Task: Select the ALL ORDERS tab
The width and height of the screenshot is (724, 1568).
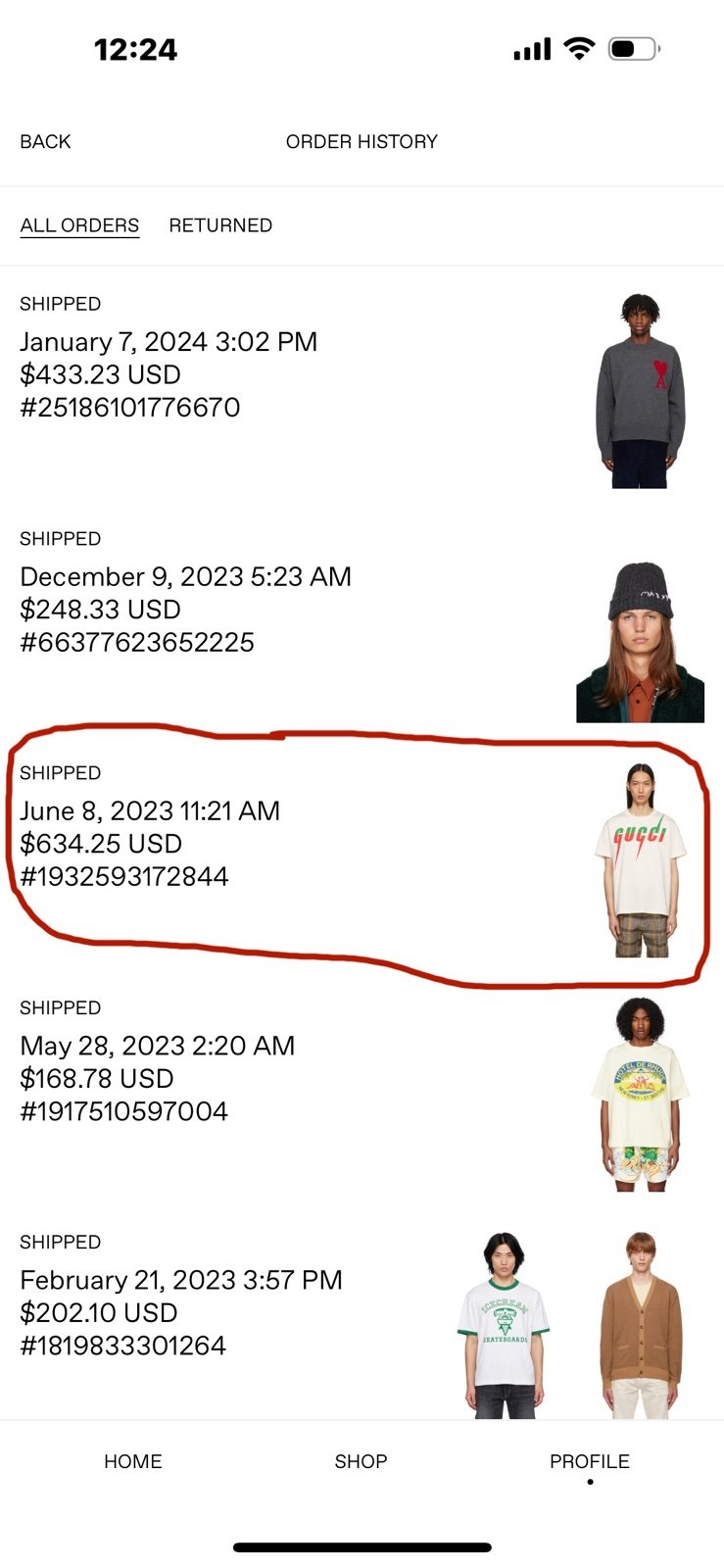Action: [79, 225]
